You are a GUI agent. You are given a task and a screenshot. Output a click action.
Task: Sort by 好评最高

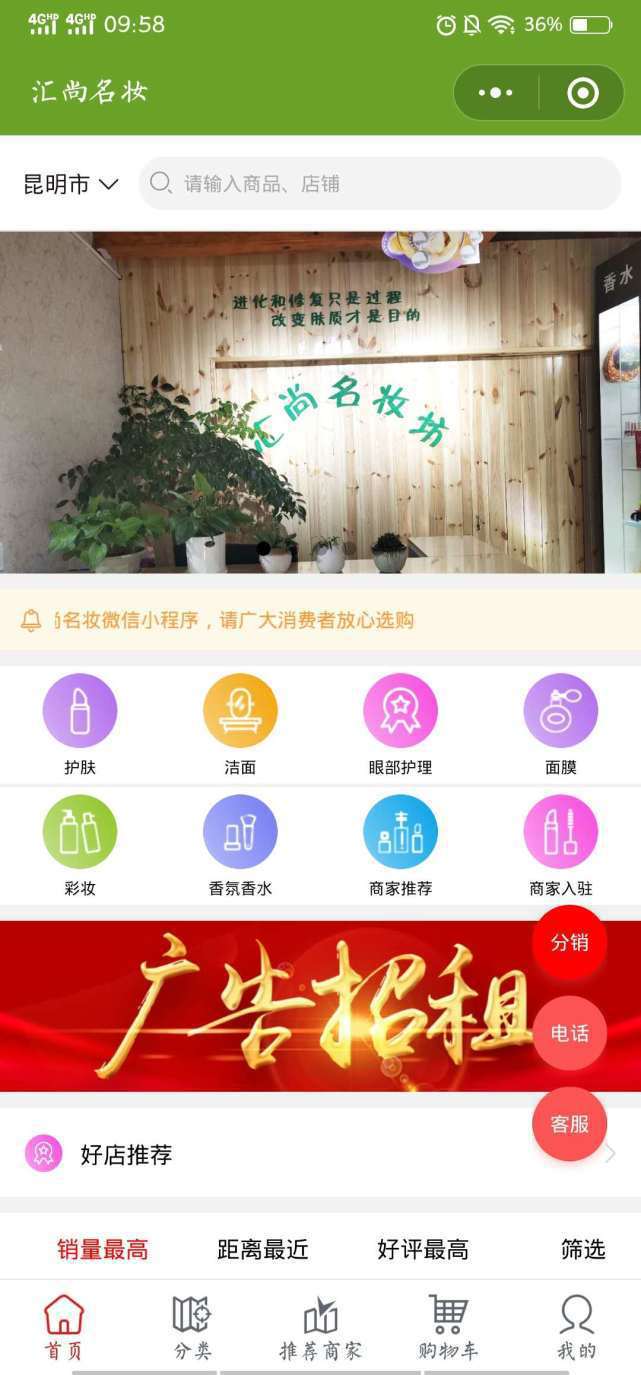click(423, 1249)
